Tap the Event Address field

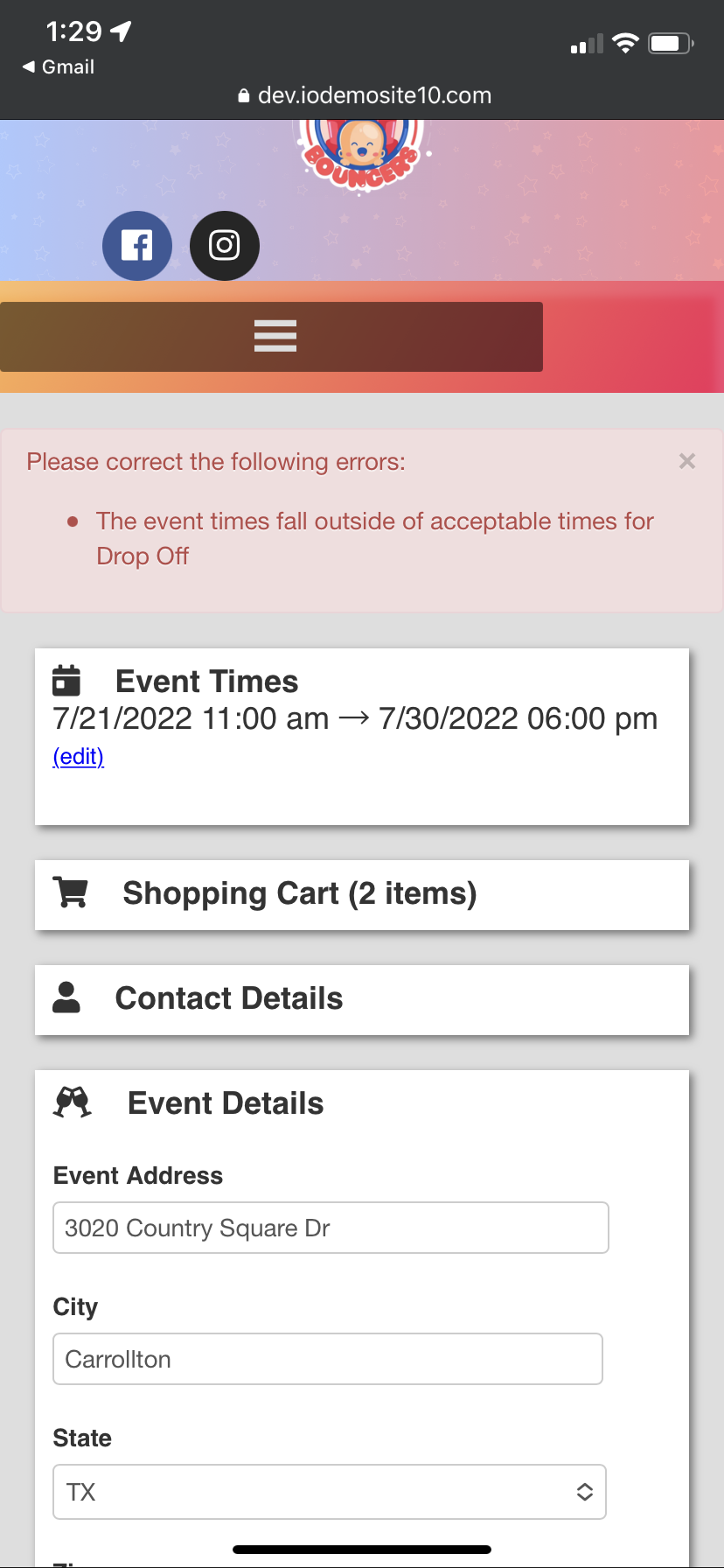pos(331,1228)
